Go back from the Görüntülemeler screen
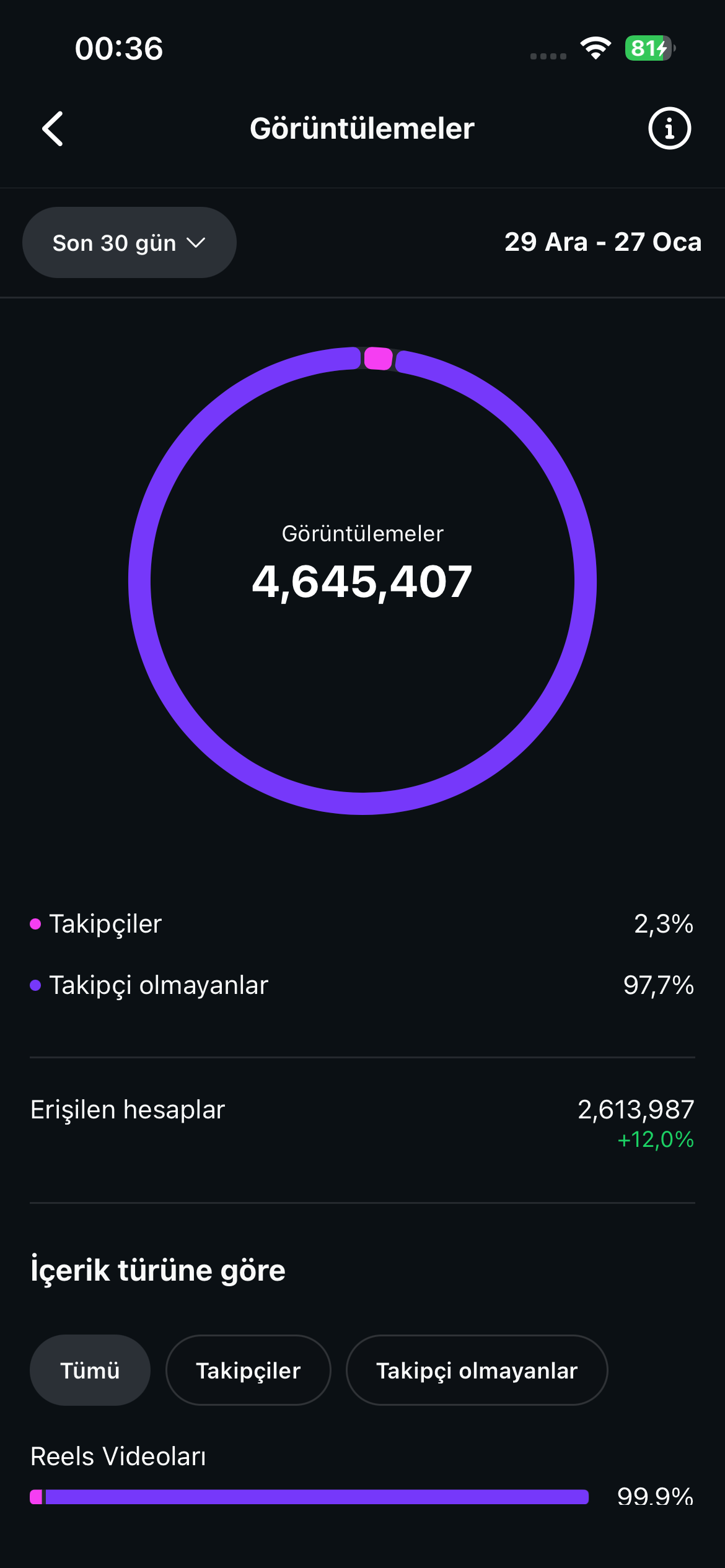The image size is (725, 1568). (x=53, y=129)
